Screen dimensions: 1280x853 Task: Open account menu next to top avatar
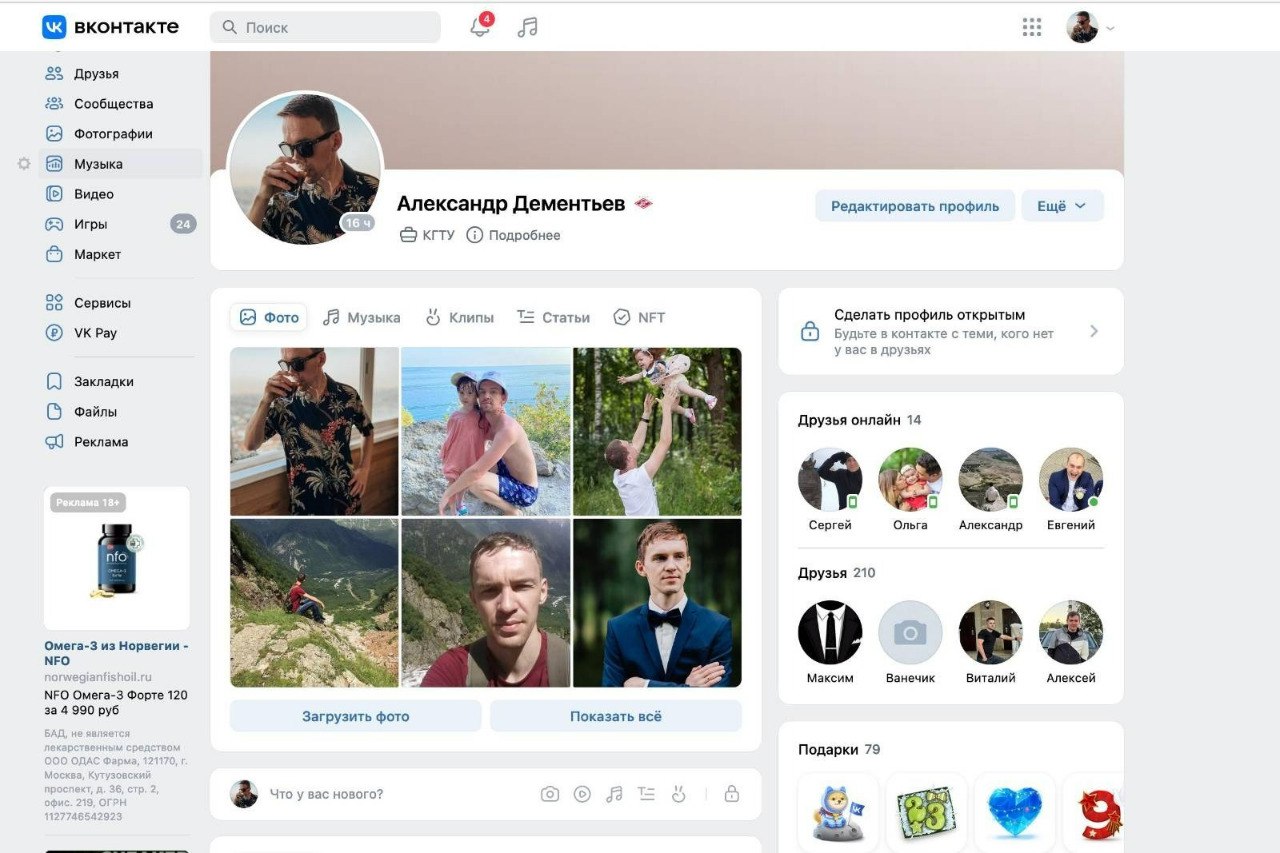click(x=1109, y=28)
